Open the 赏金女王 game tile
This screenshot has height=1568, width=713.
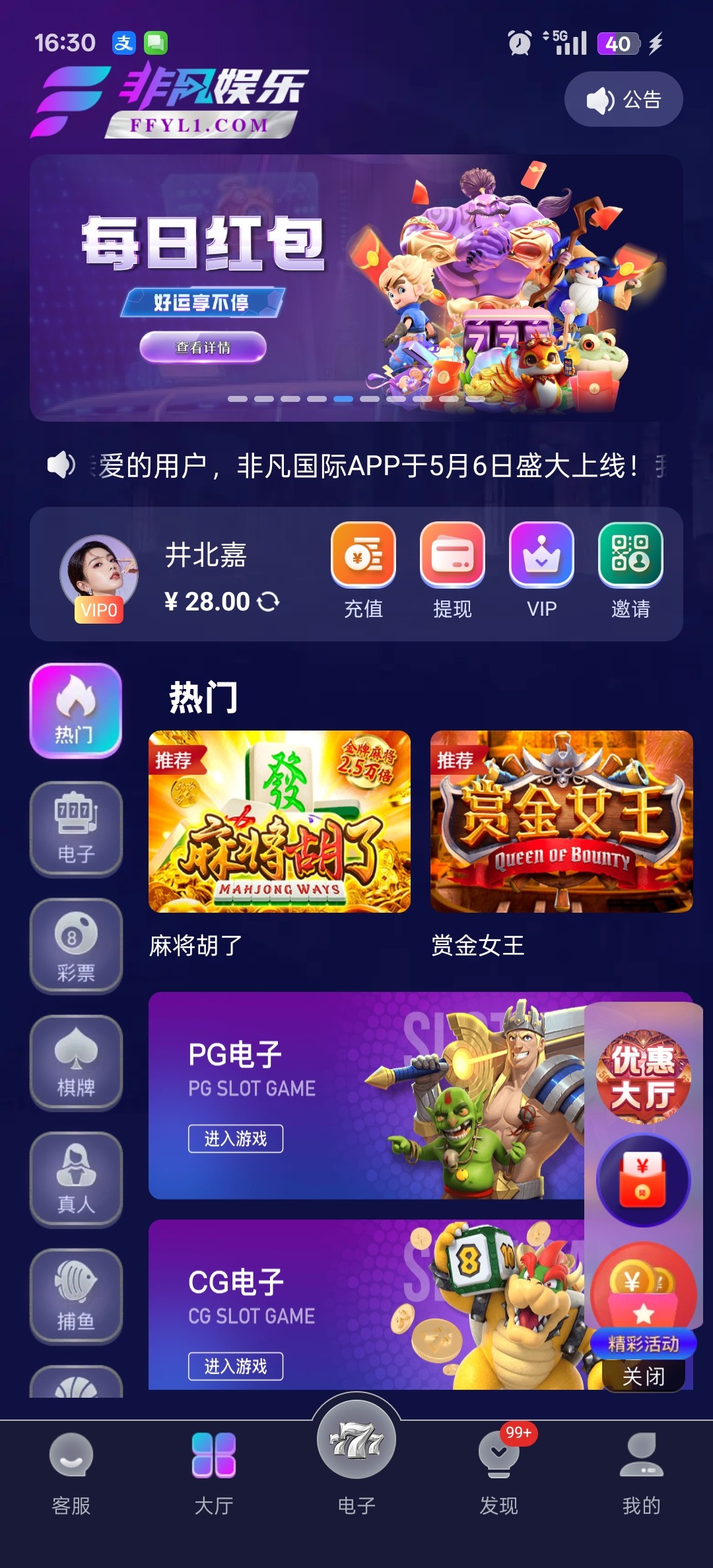point(561,822)
